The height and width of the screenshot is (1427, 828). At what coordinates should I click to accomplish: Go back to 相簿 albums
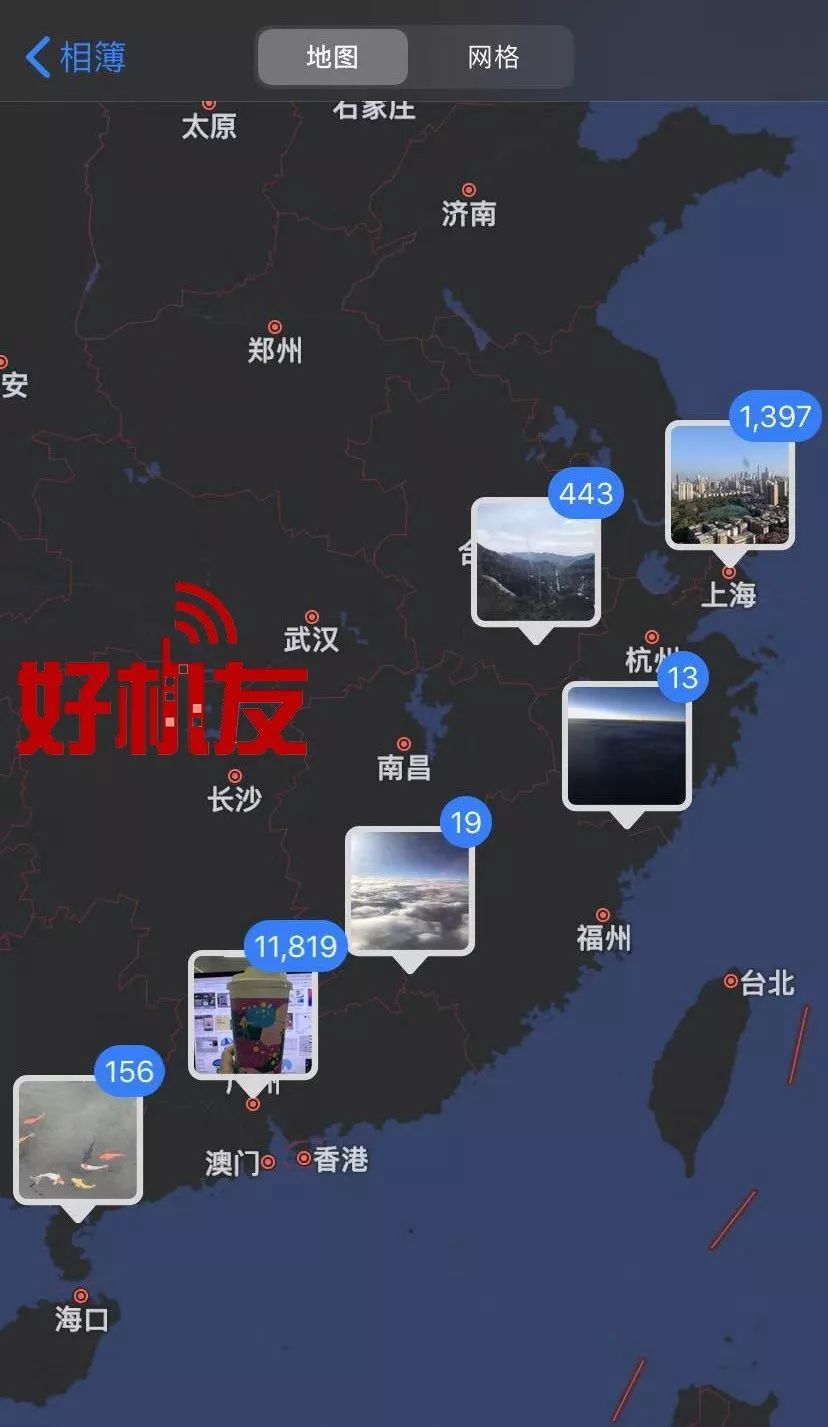tap(75, 57)
